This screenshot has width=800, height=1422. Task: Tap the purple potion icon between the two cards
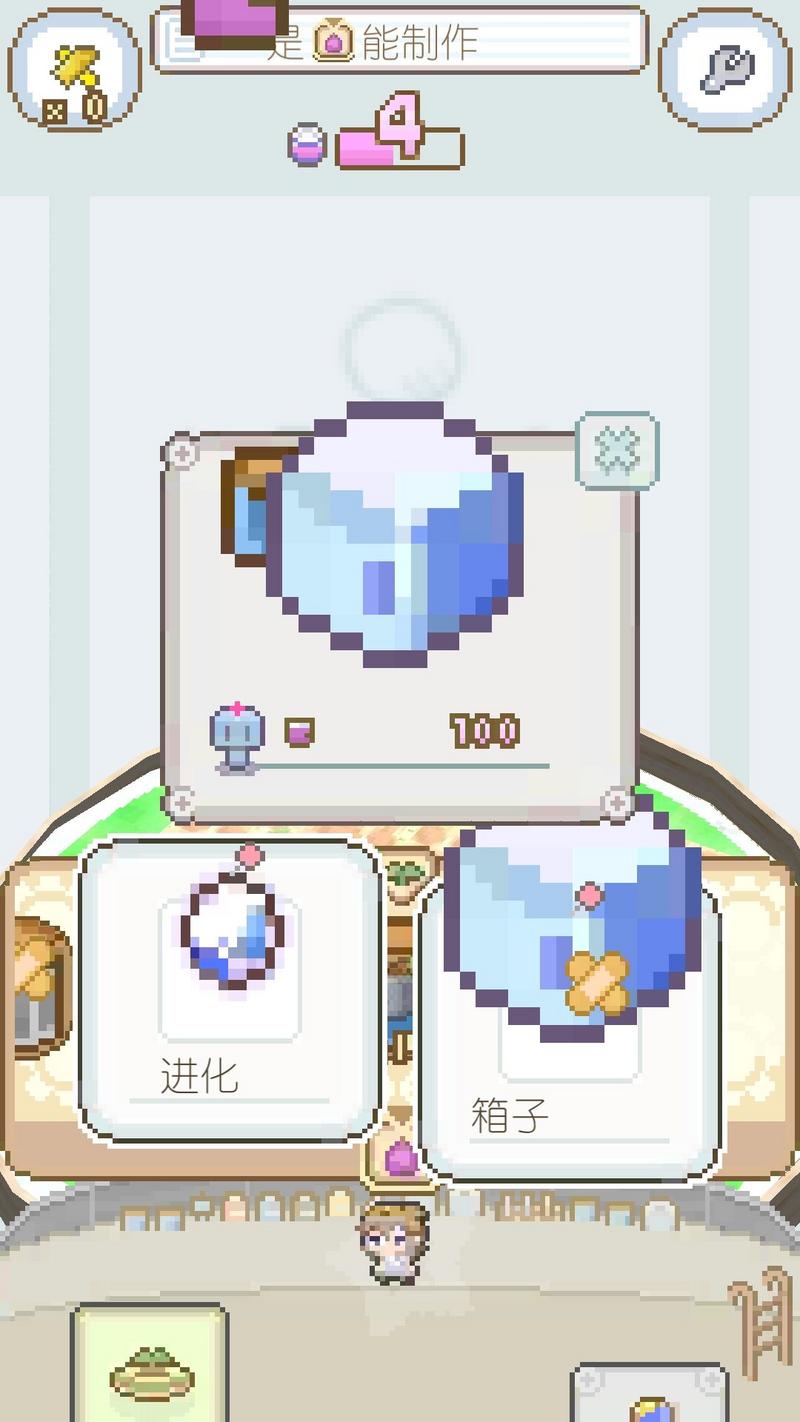(400, 1158)
